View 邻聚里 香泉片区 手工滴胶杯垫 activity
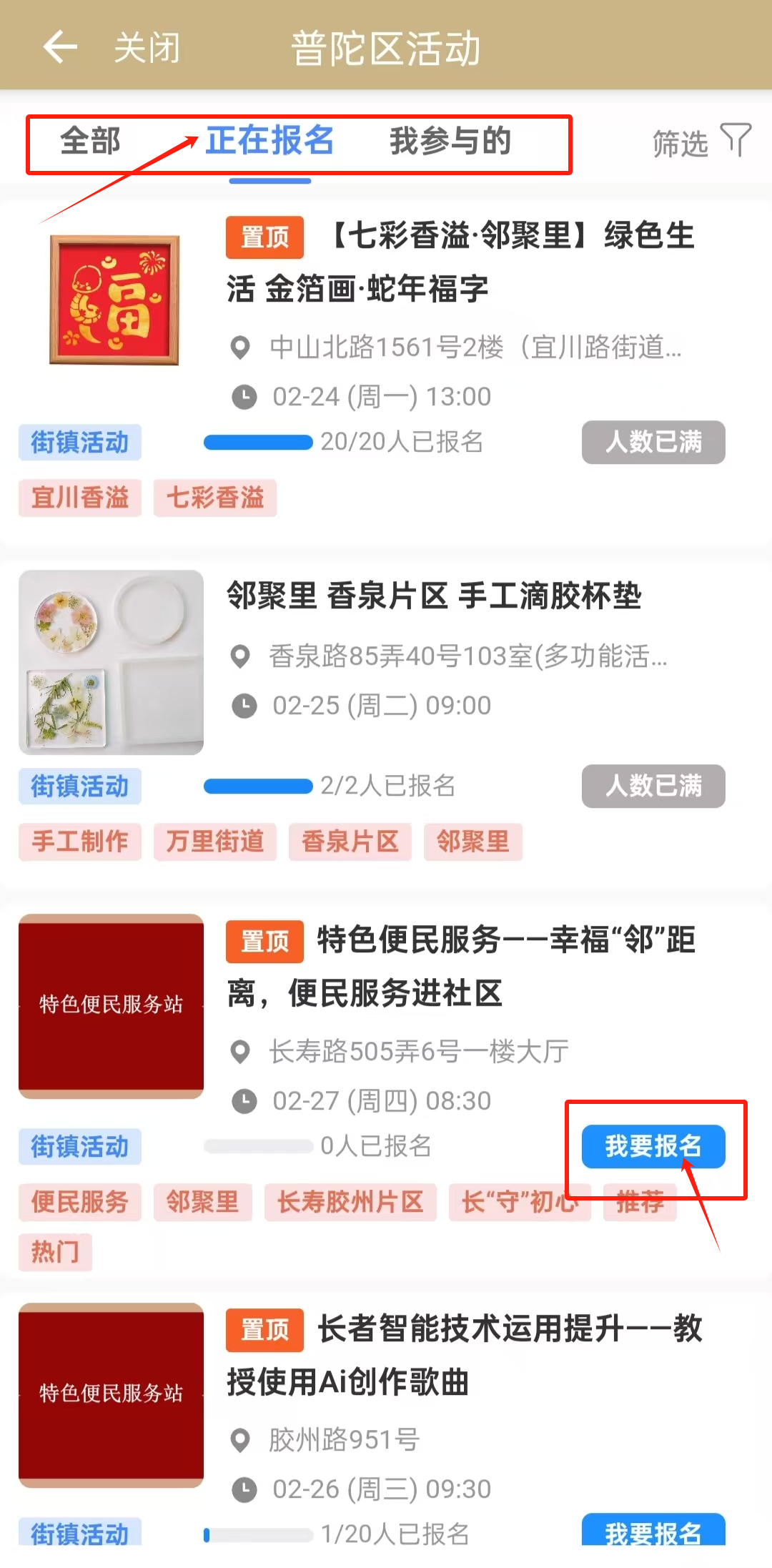Viewport: 772px width, 1568px height. (434, 596)
